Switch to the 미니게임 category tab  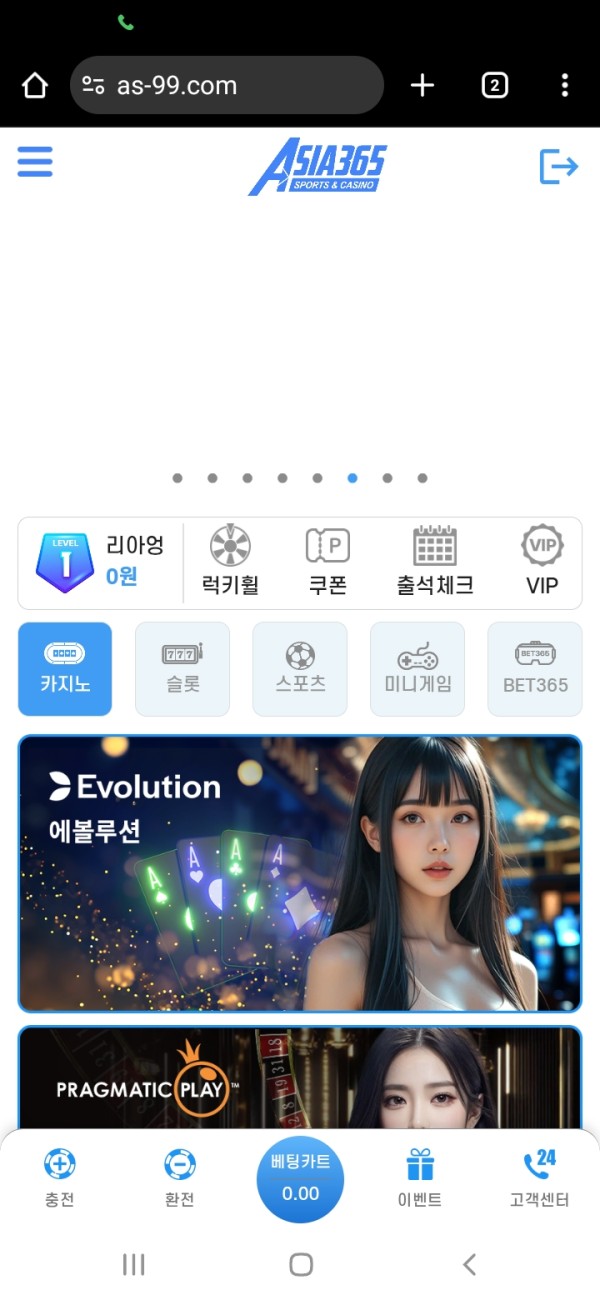coord(417,669)
